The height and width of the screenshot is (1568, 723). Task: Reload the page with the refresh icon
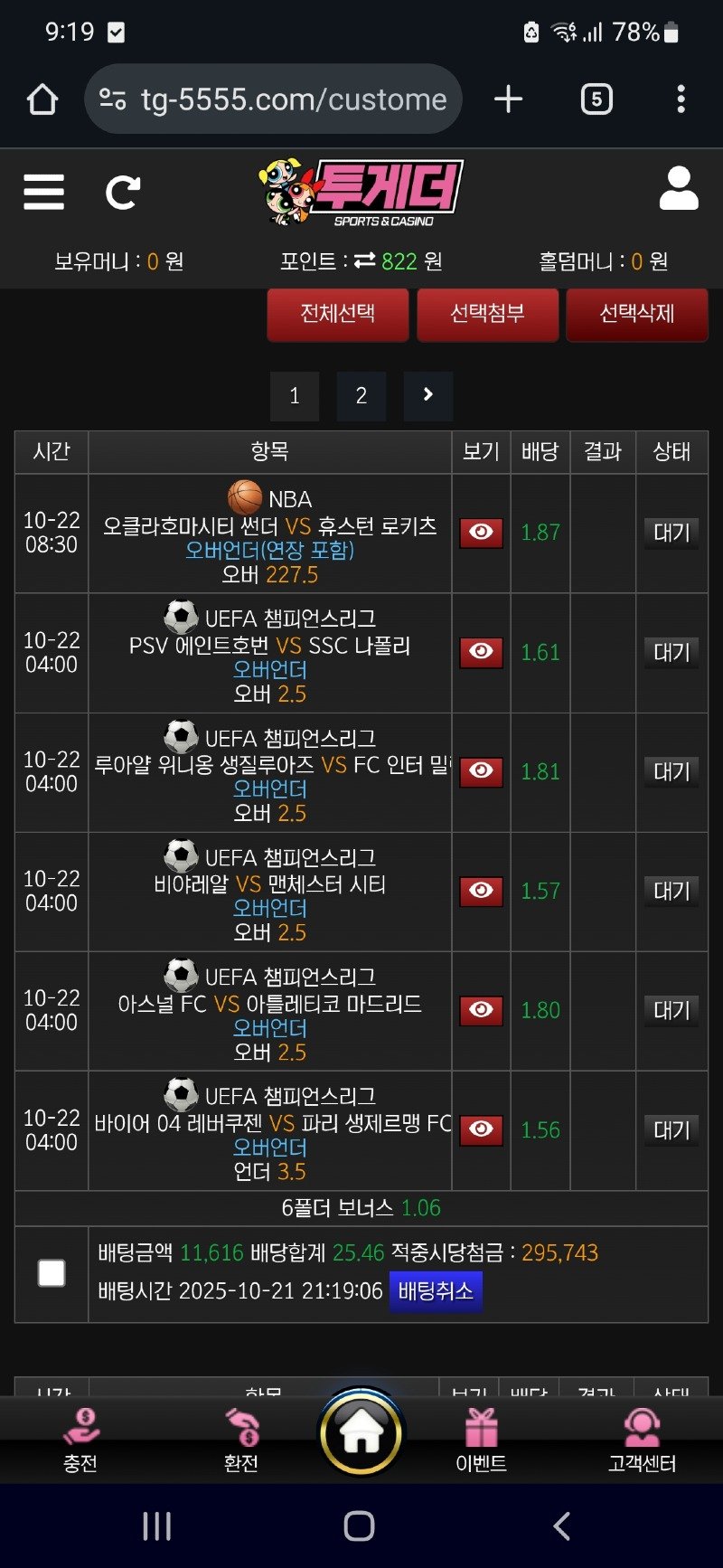pos(123,192)
